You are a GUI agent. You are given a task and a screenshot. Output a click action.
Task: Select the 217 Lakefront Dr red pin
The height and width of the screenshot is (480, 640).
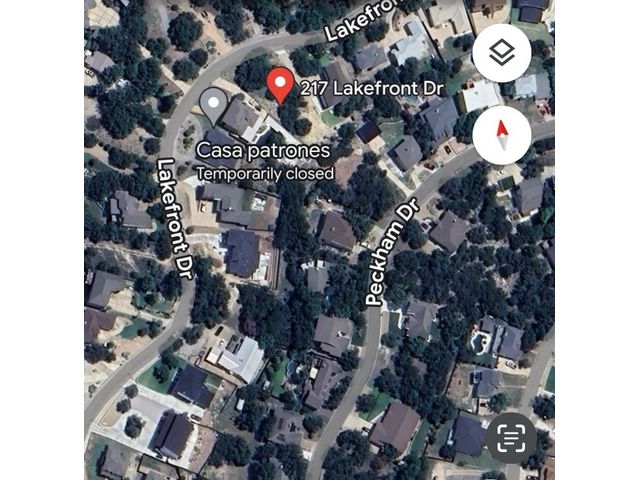tap(281, 86)
